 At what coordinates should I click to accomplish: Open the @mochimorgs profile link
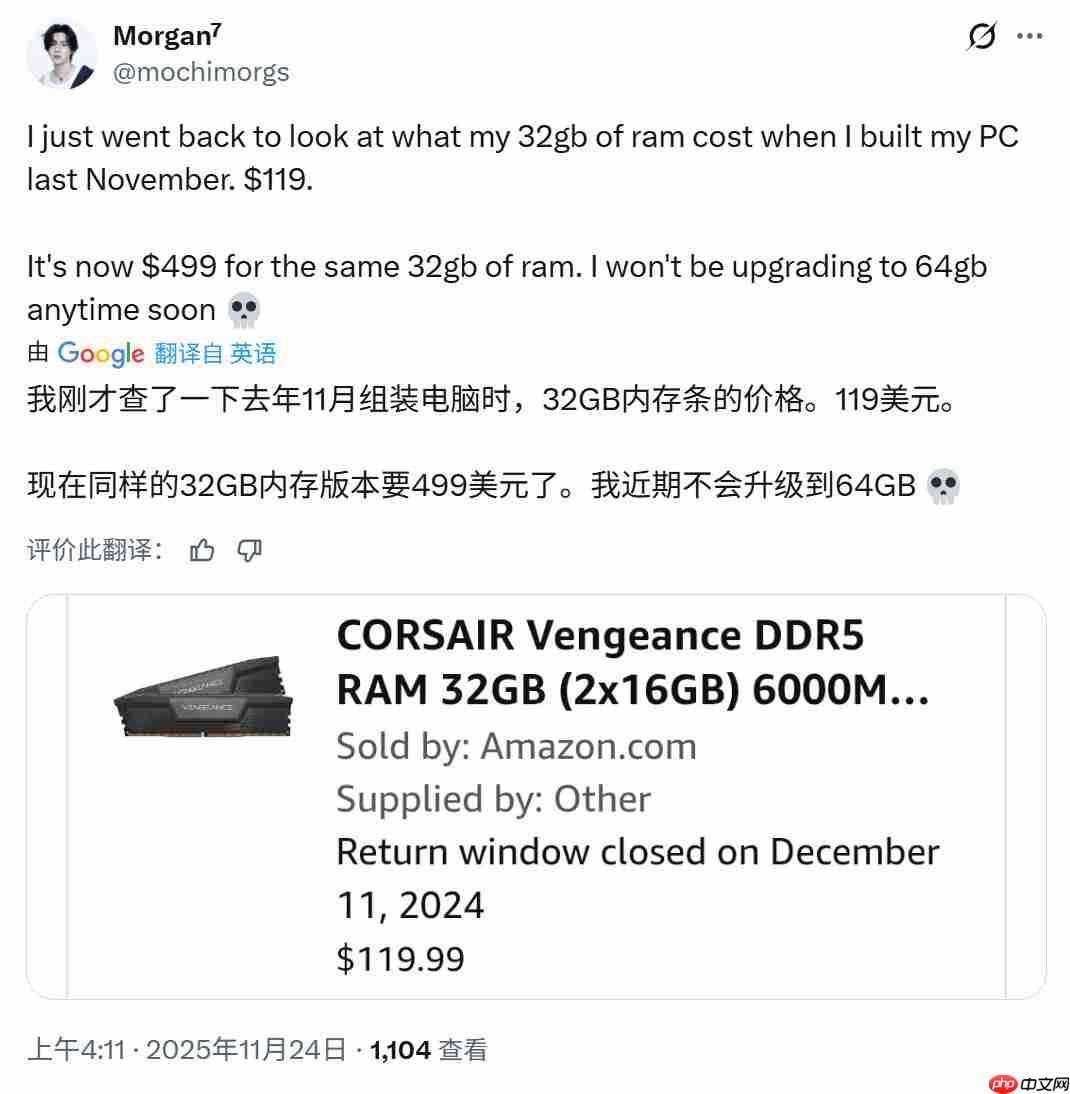tap(201, 71)
